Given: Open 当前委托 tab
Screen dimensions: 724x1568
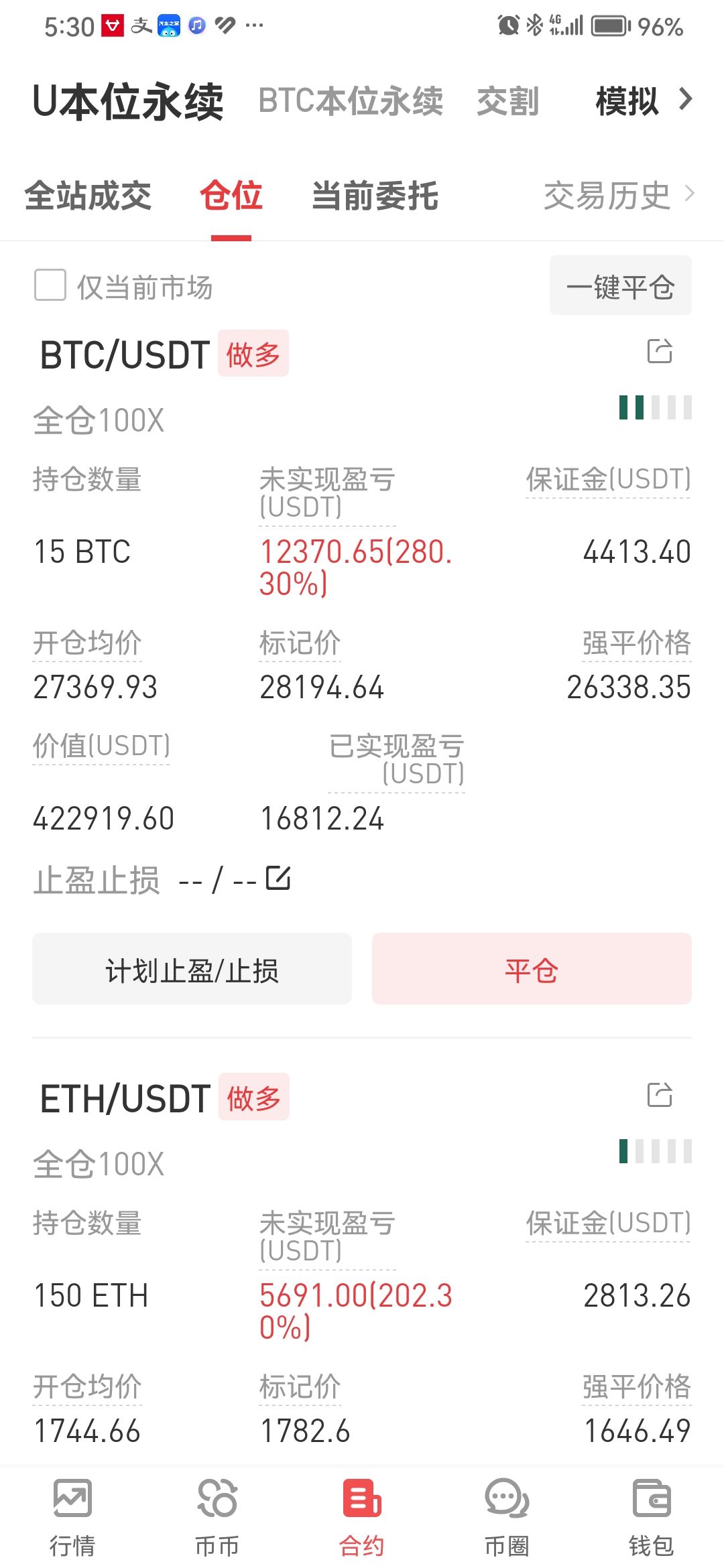Looking at the screenshot, I should tap(375, 196).
